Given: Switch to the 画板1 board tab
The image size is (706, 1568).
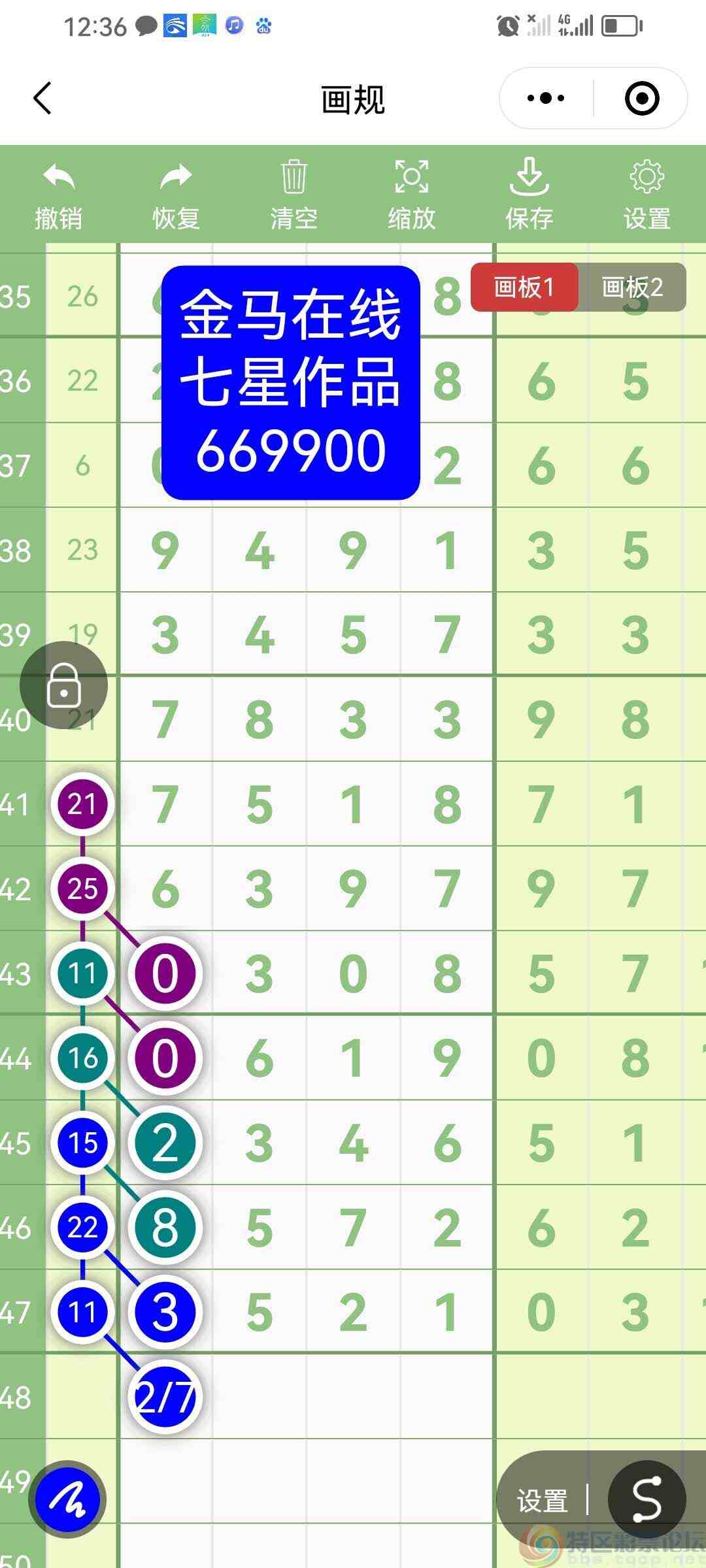Looking at the screenshot, I should [x=524, y=288].
